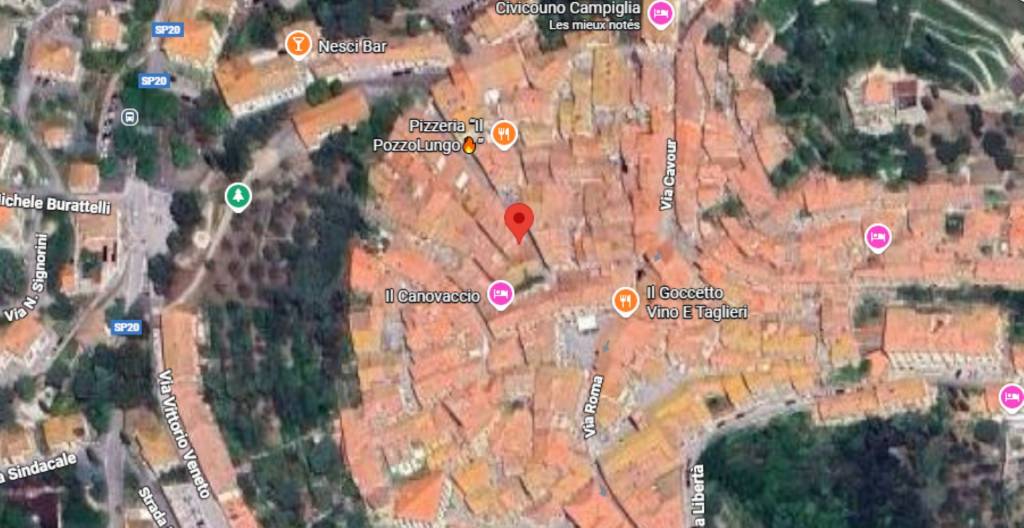Select Pizzeria Il PozzoLungo restaurant pin
Image resolution: width=1024 pixels, height=528 pixels.
coord(503,133)
